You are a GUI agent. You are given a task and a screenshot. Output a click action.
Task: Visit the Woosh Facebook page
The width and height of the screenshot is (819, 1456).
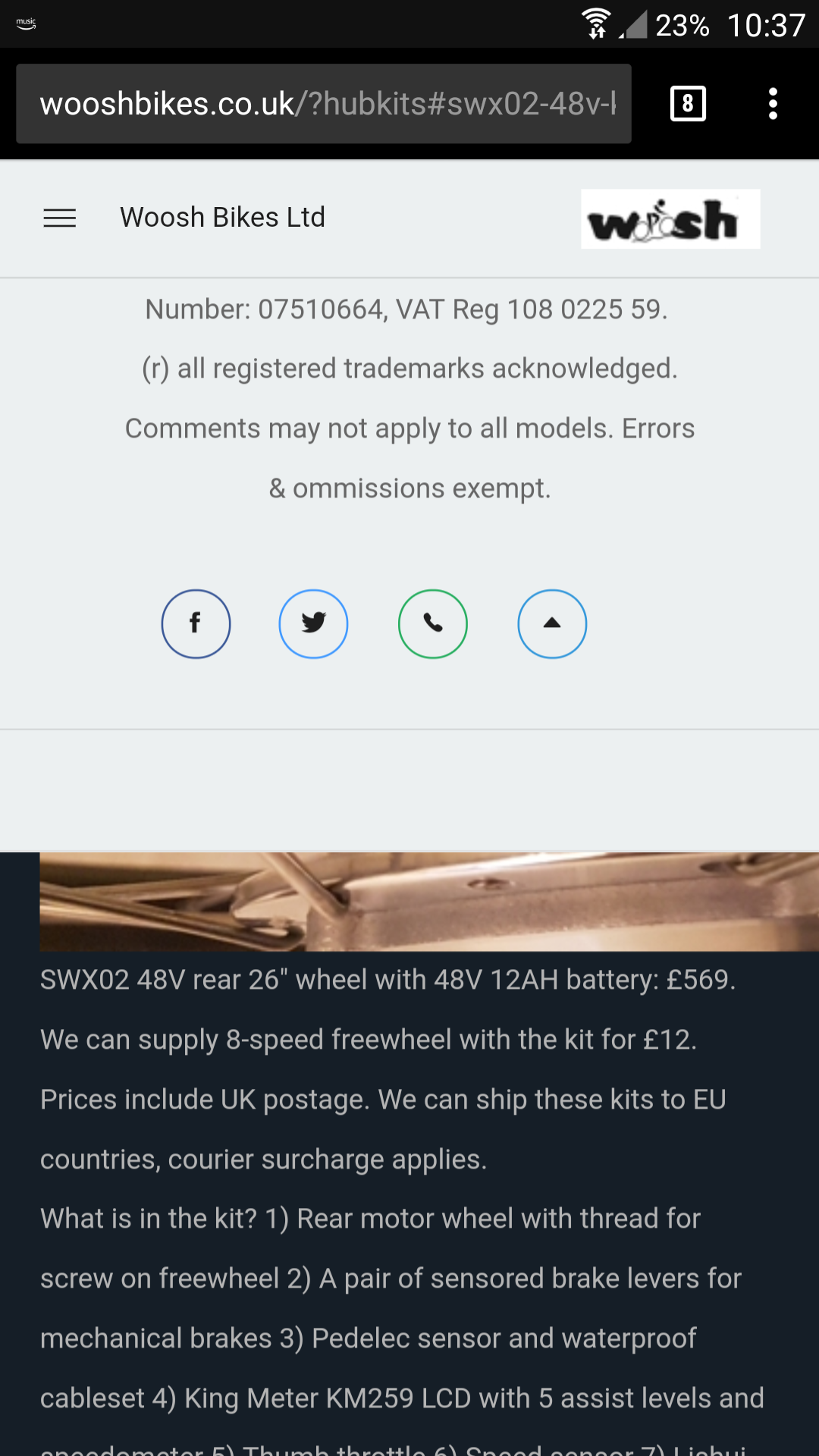[196, 624]
